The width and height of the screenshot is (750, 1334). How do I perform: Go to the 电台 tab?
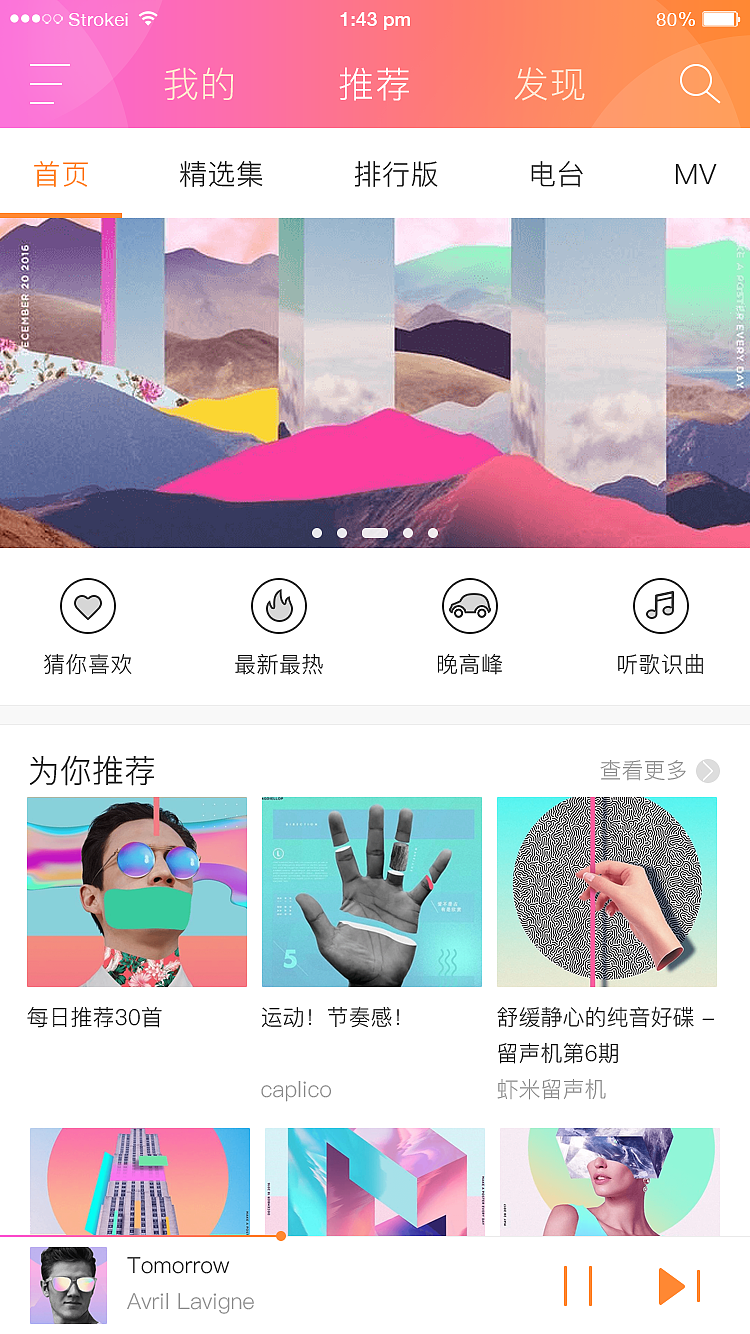[556, 175]
